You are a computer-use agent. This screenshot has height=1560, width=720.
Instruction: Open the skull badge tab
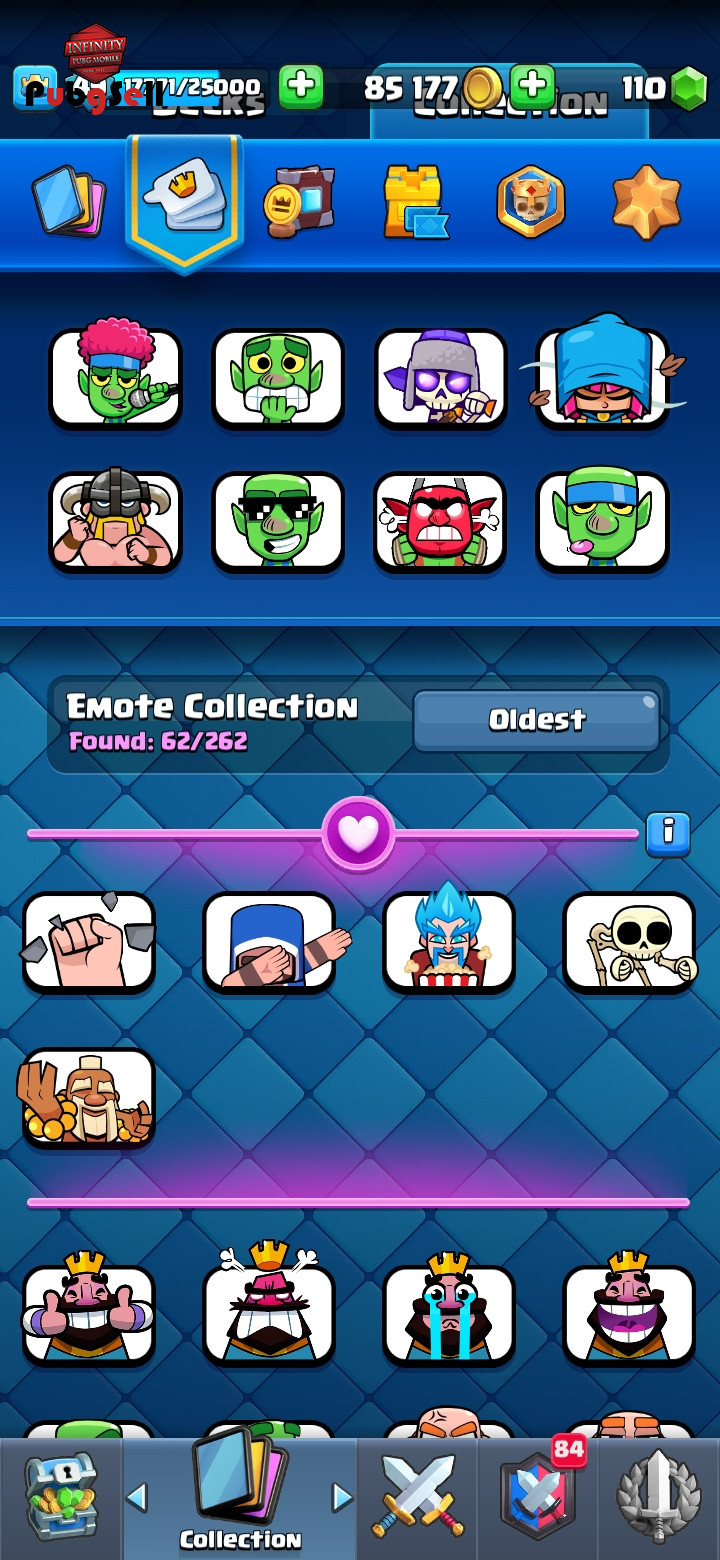[531, 201]
